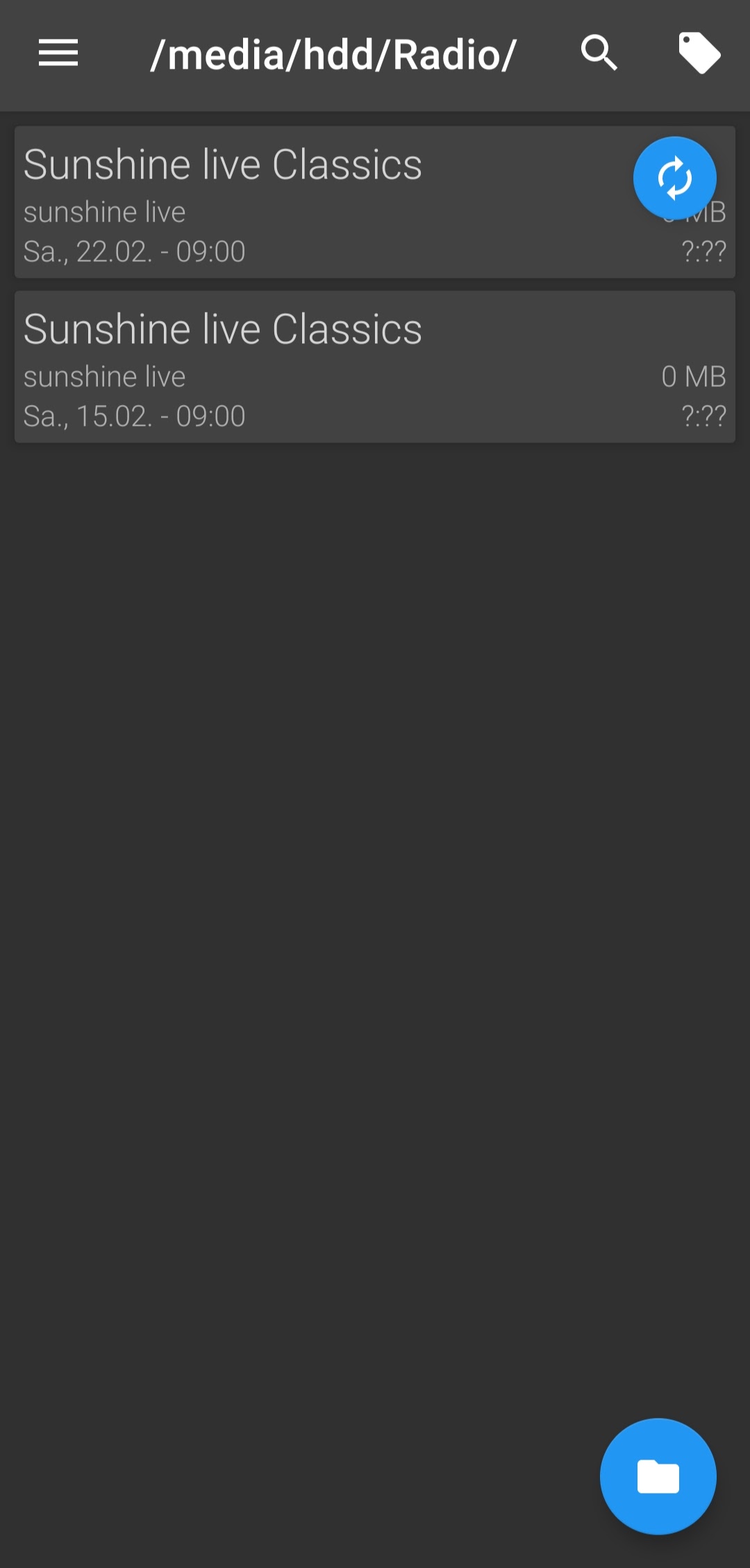Image resolution: width=750 pixels, height=1568 pixels.
Task: Open the hamburger drawer menu
Action: [x=58, y=53]
